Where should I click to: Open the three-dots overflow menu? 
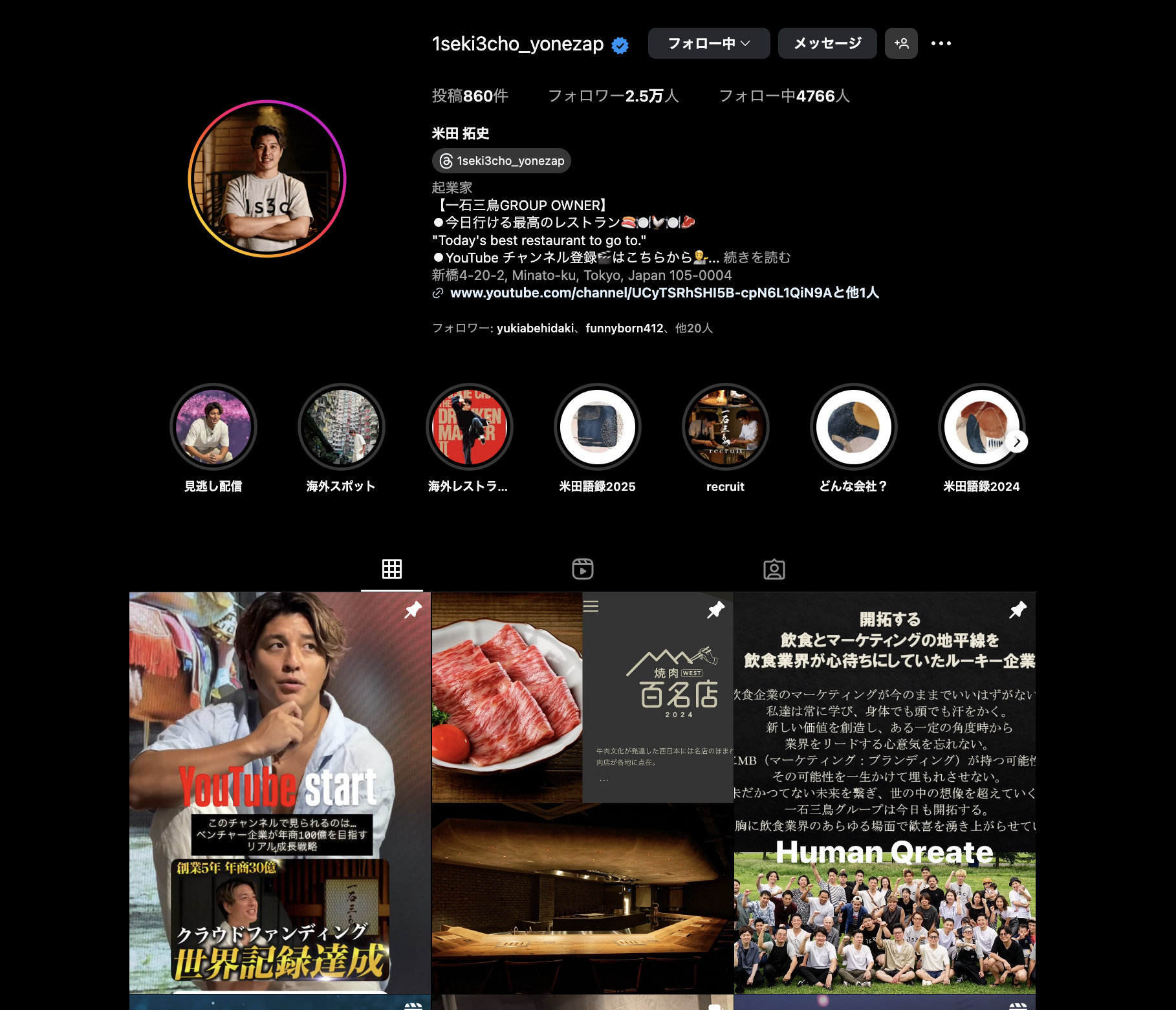941,43
